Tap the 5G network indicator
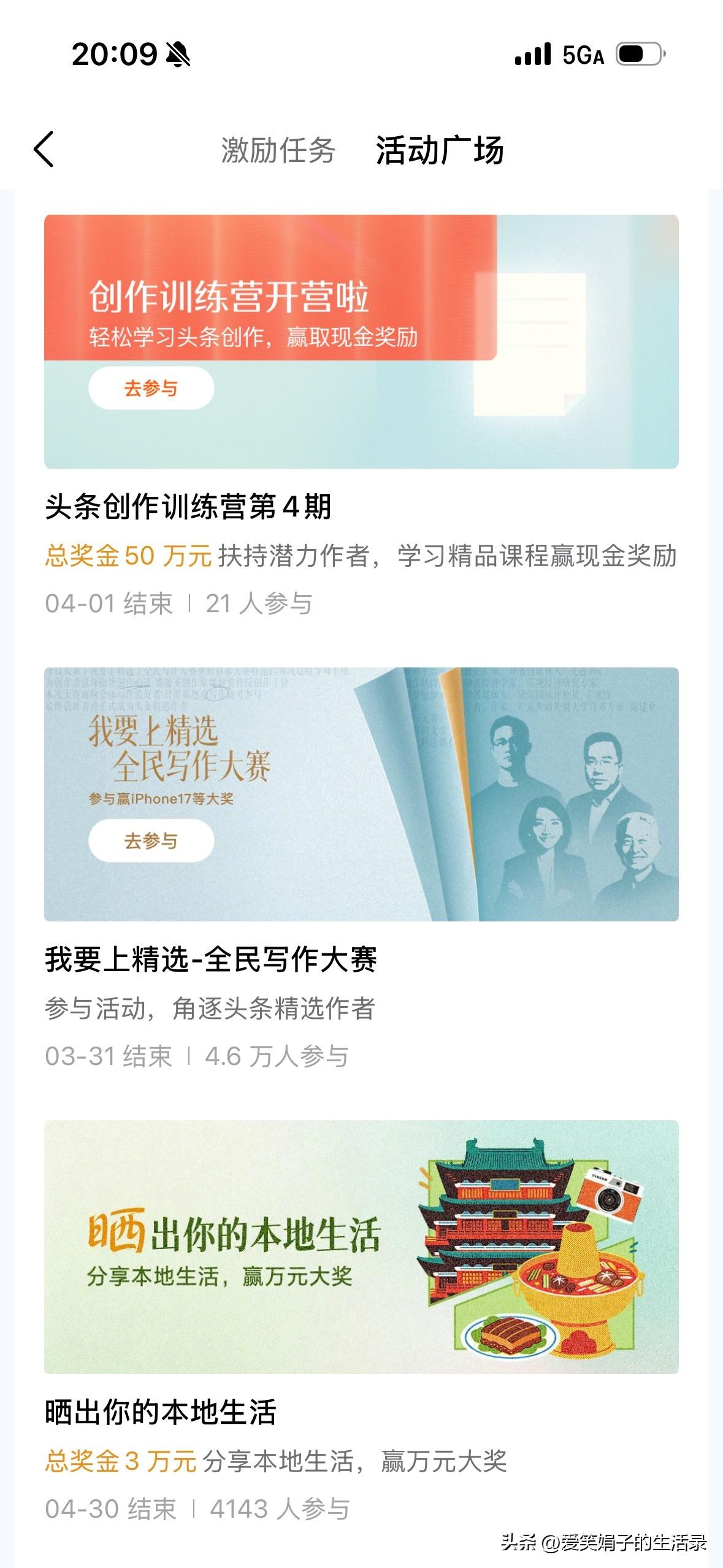723x1568 pixels. [584, 56]
